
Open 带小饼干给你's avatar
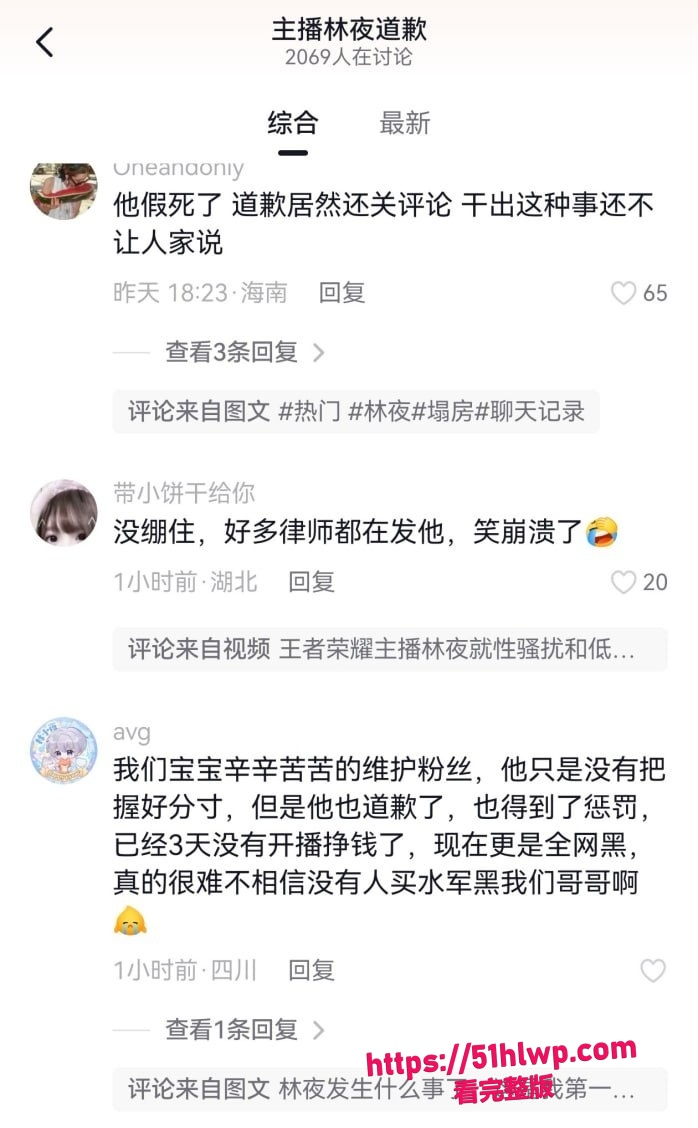(x=63, y=513)
